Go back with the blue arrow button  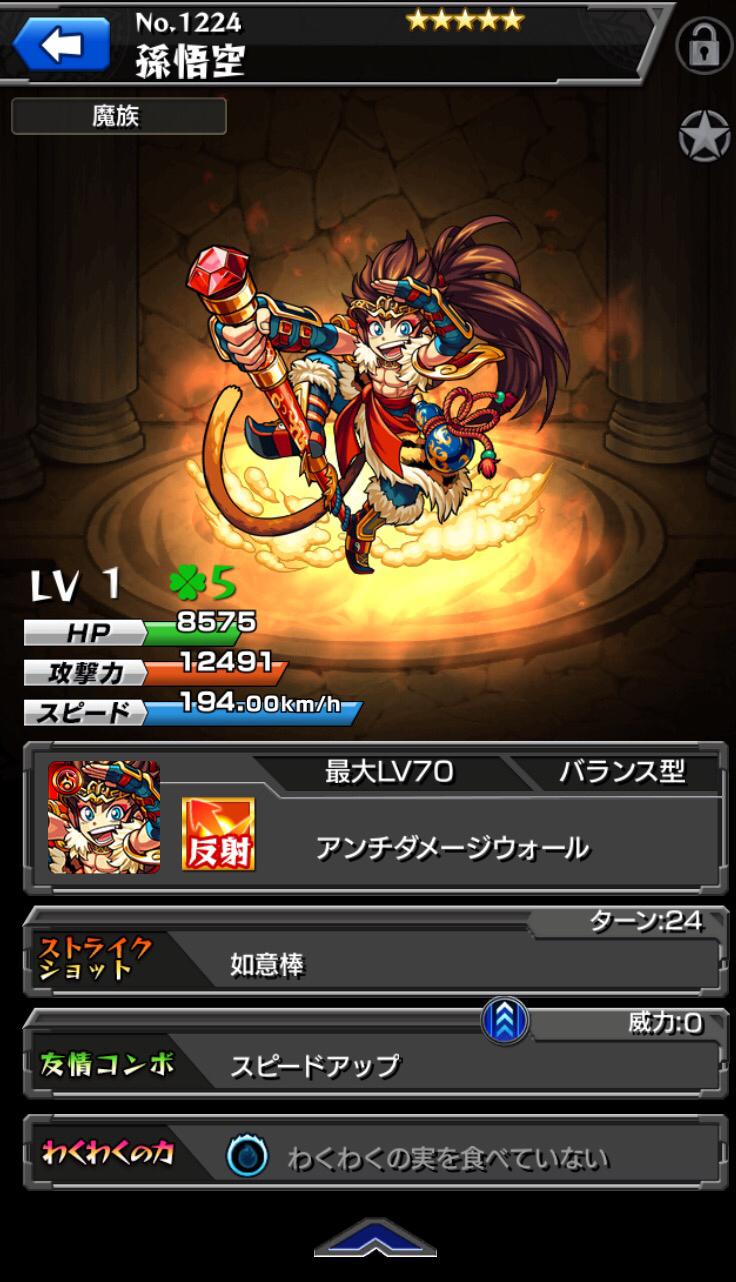[x=61, y=43]
